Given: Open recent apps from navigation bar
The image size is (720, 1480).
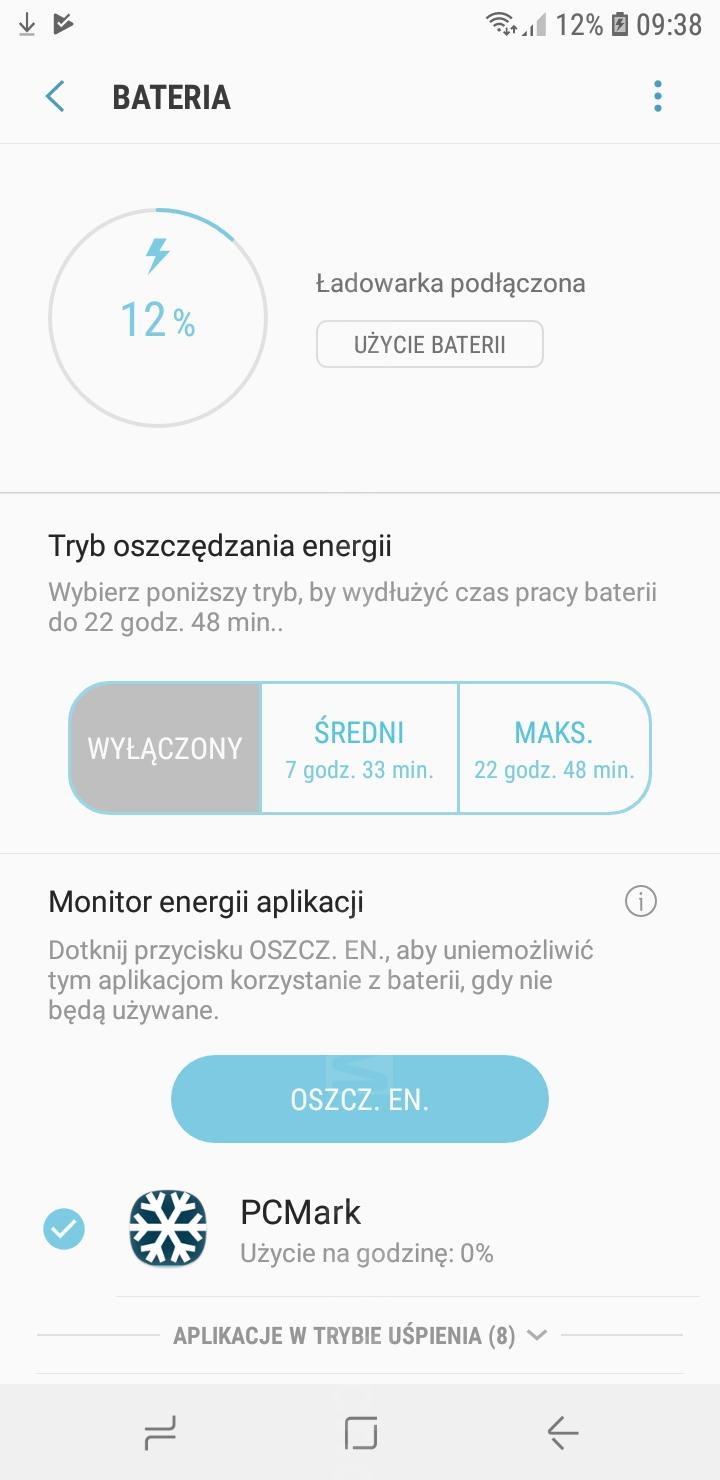Looking at the screenshot, I should [160, 1432].
